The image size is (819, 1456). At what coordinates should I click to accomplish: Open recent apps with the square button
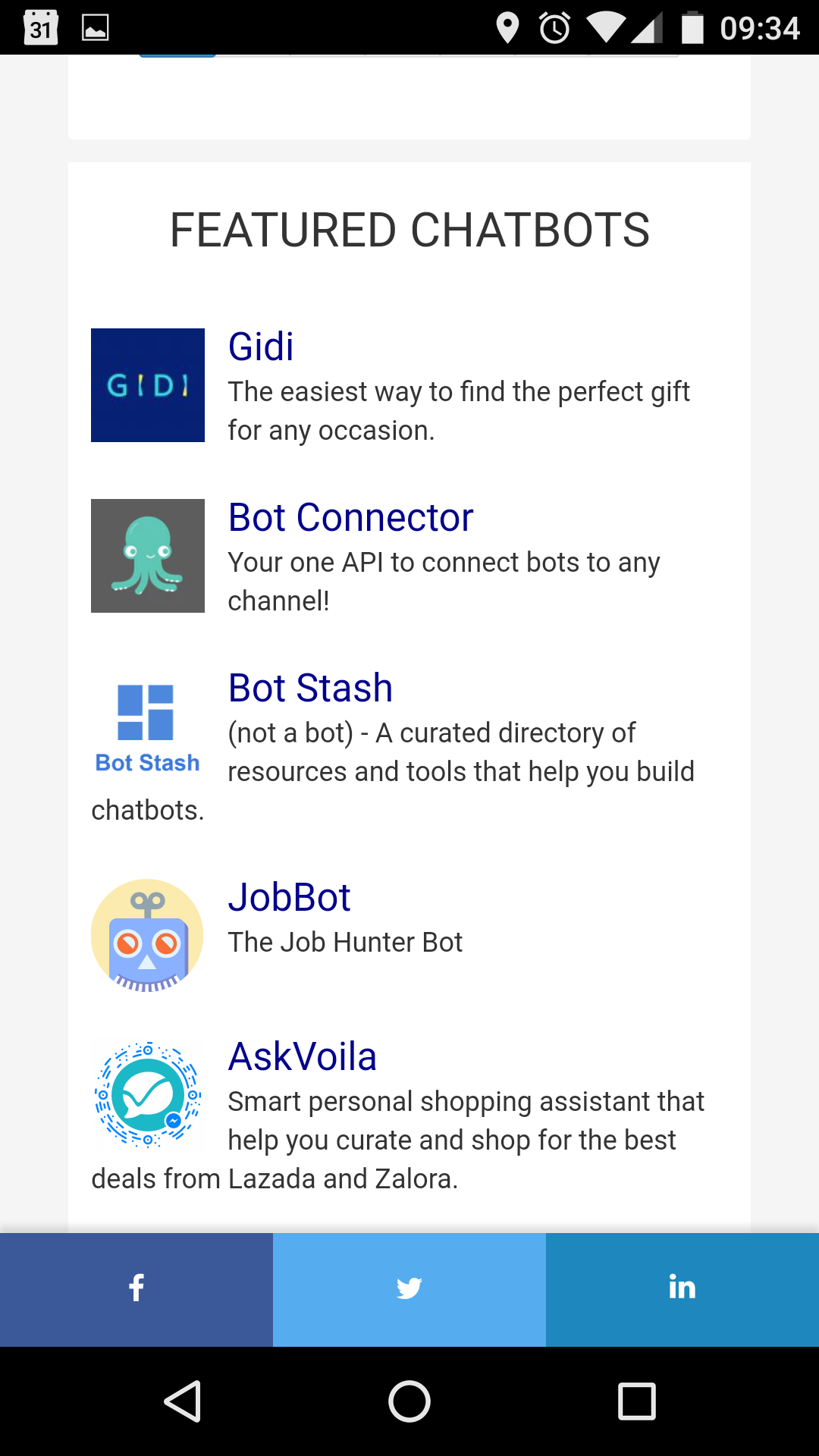click(x=637, y=1401)
